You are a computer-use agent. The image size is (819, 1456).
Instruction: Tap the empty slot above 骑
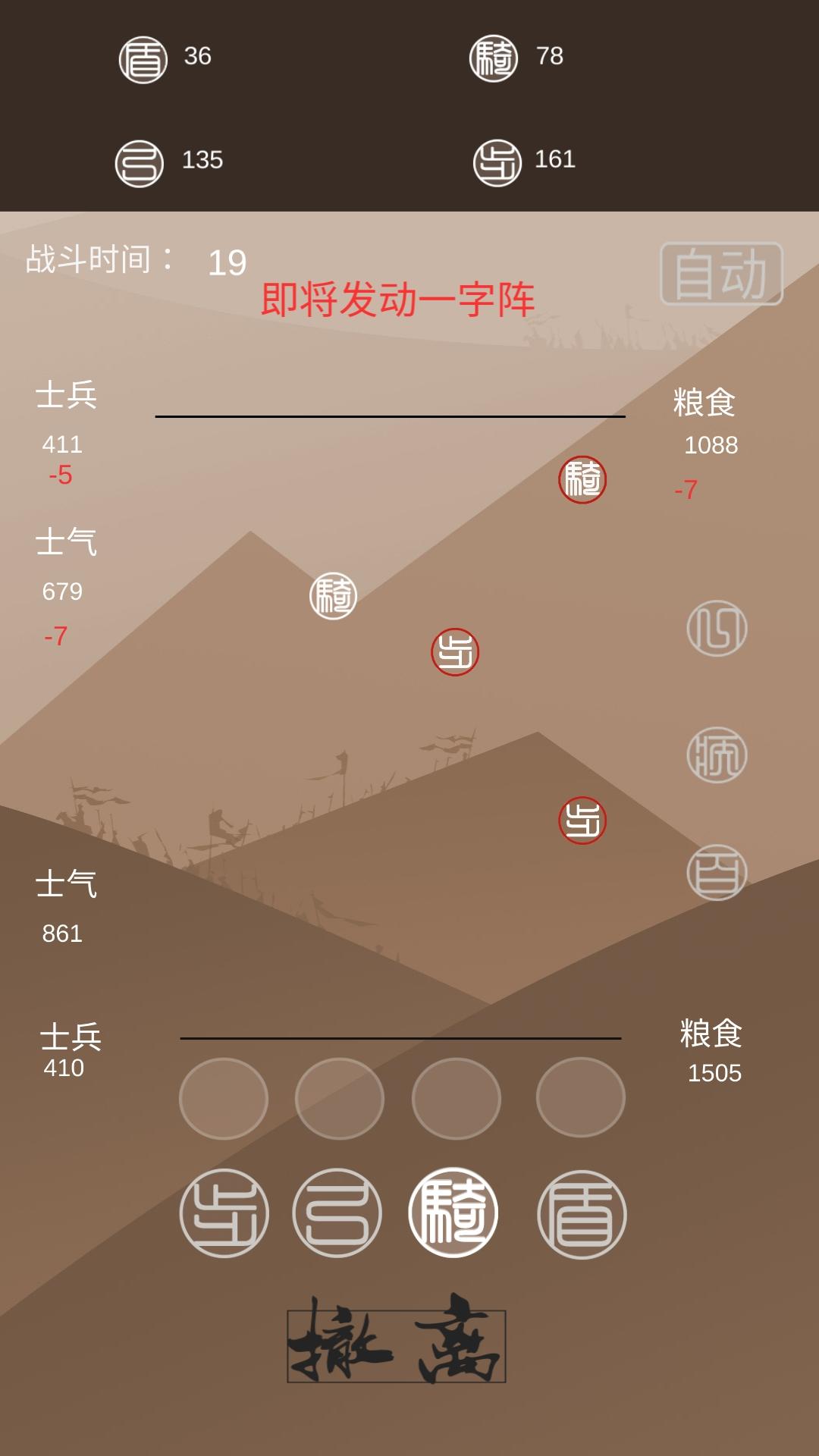click(456, 1098)
